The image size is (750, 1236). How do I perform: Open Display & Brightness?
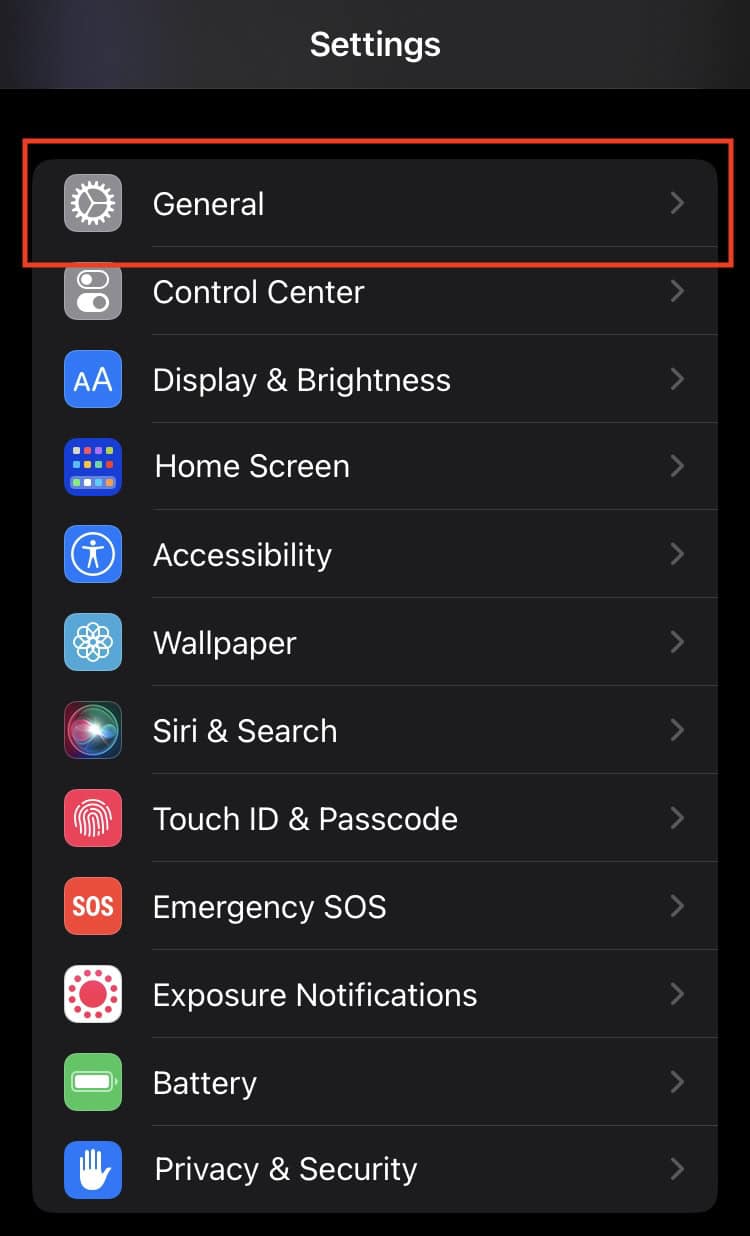tap(375, 380)
